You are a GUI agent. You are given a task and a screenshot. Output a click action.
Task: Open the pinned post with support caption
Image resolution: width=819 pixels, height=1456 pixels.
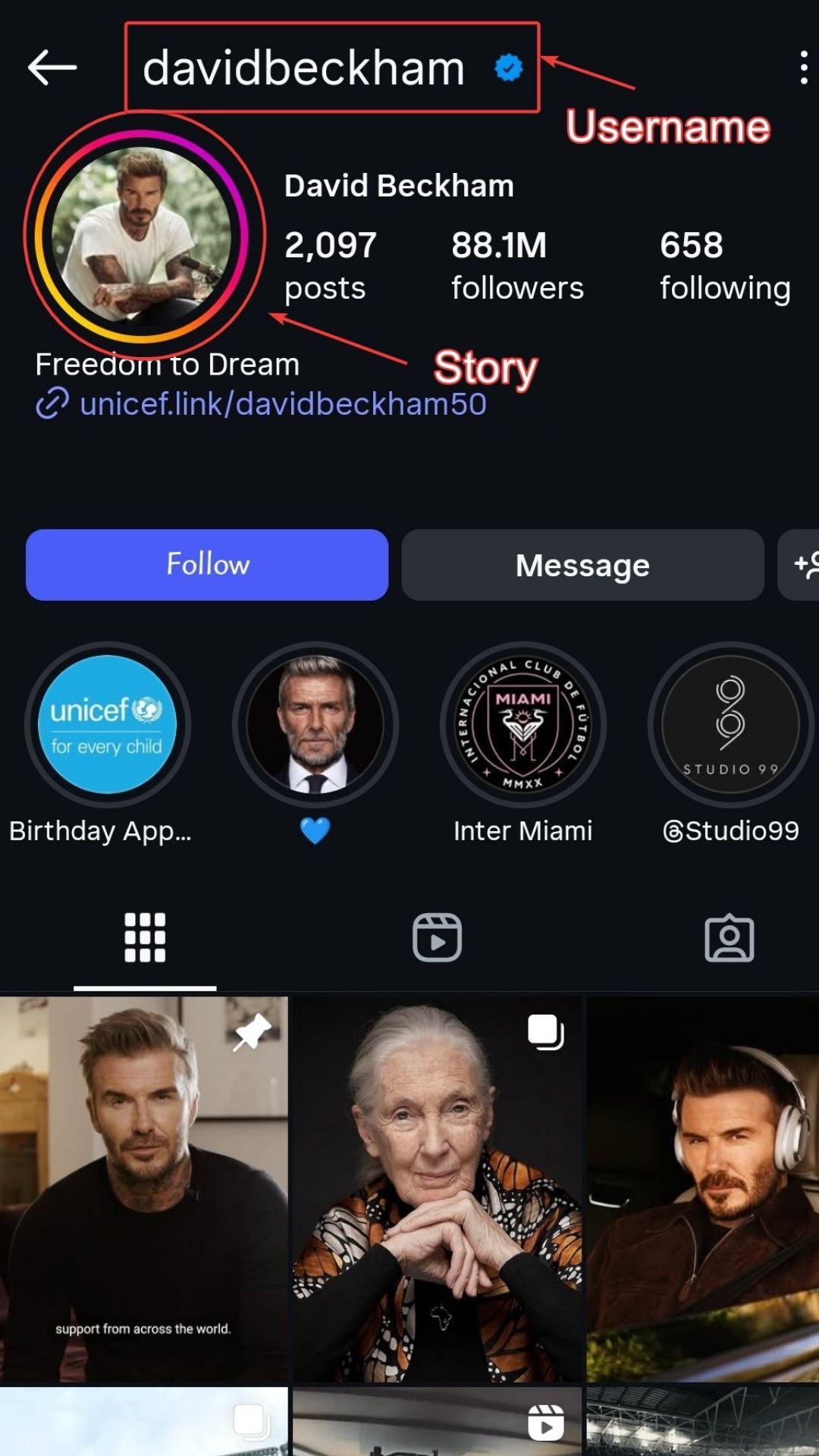tap(143, 1188)
